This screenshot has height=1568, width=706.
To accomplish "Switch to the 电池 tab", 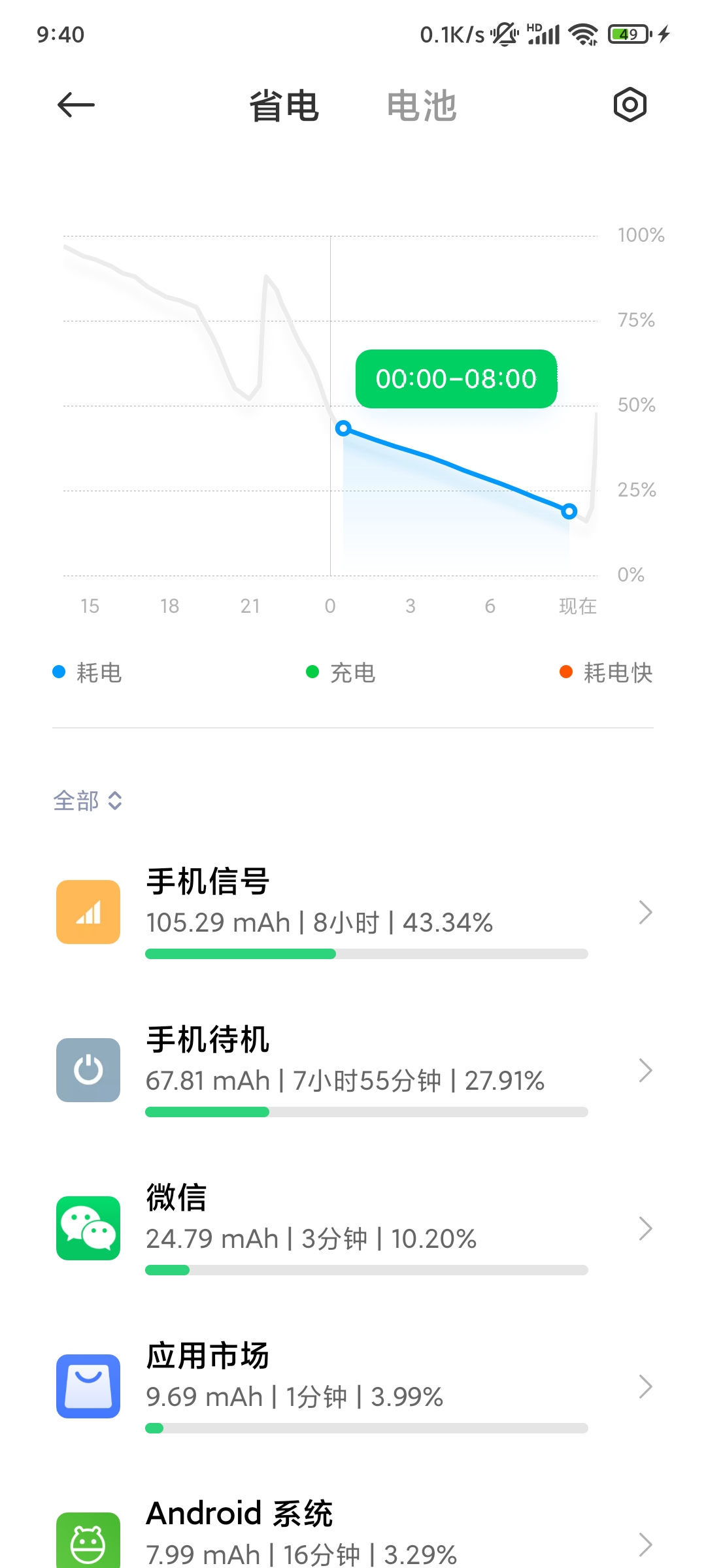I will 422,106.
